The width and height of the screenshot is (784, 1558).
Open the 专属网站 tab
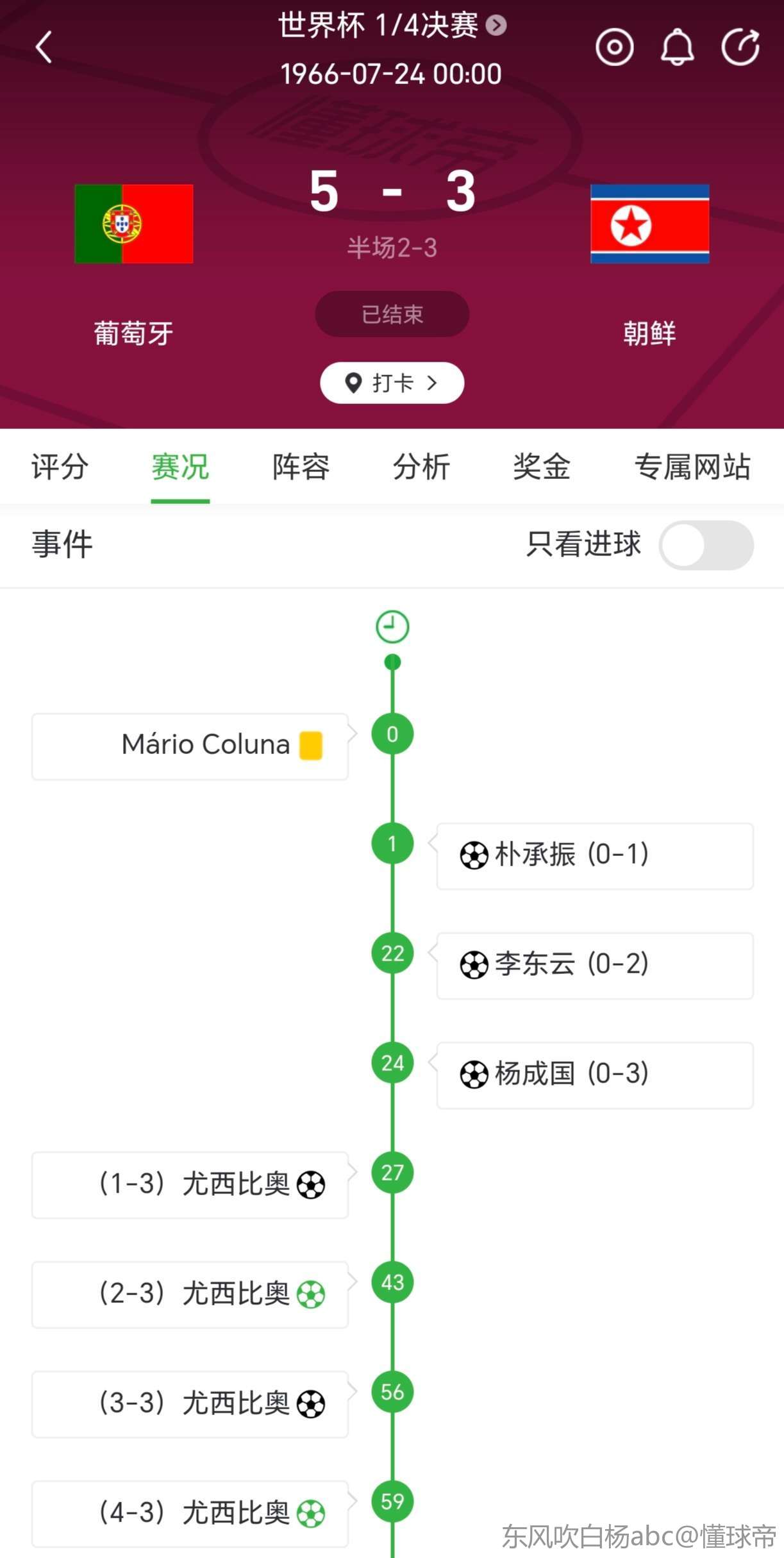(x=692, y=467)
